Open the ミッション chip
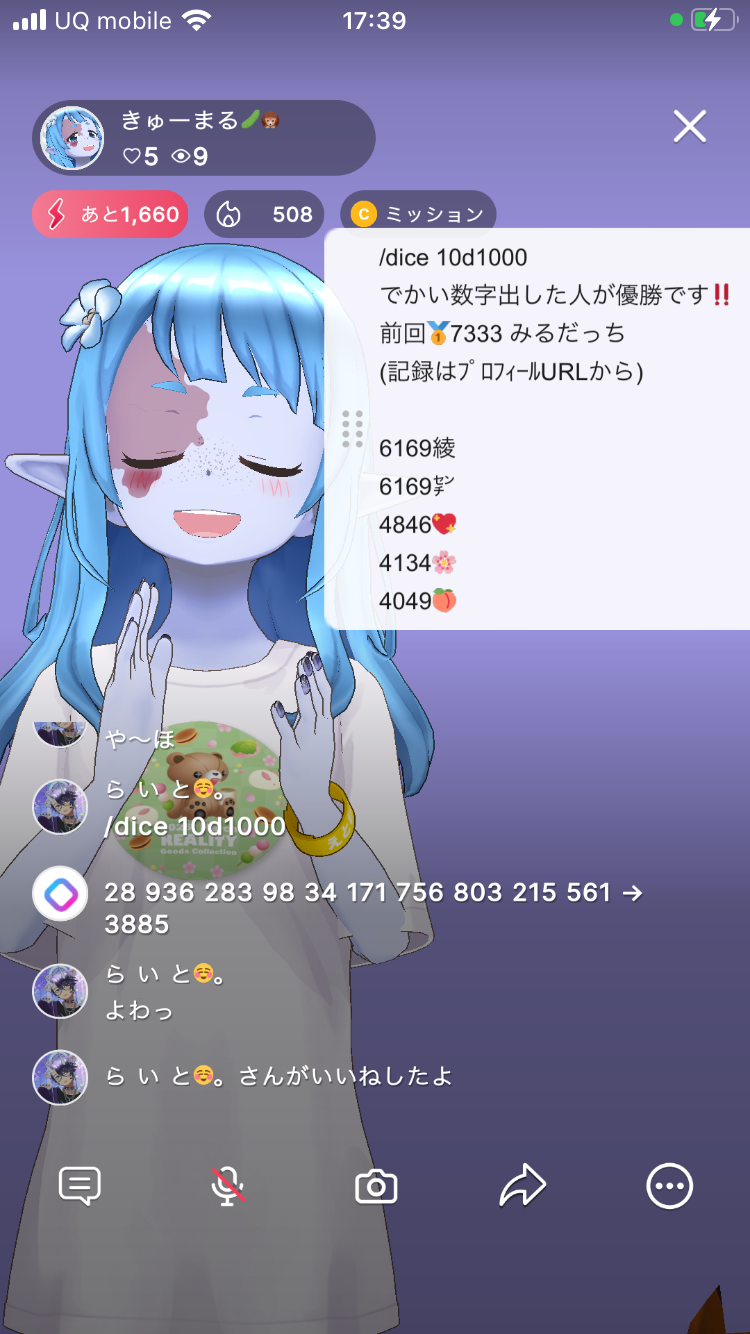The width and height of the screenshot is (750, 1334). pos(418,214)
